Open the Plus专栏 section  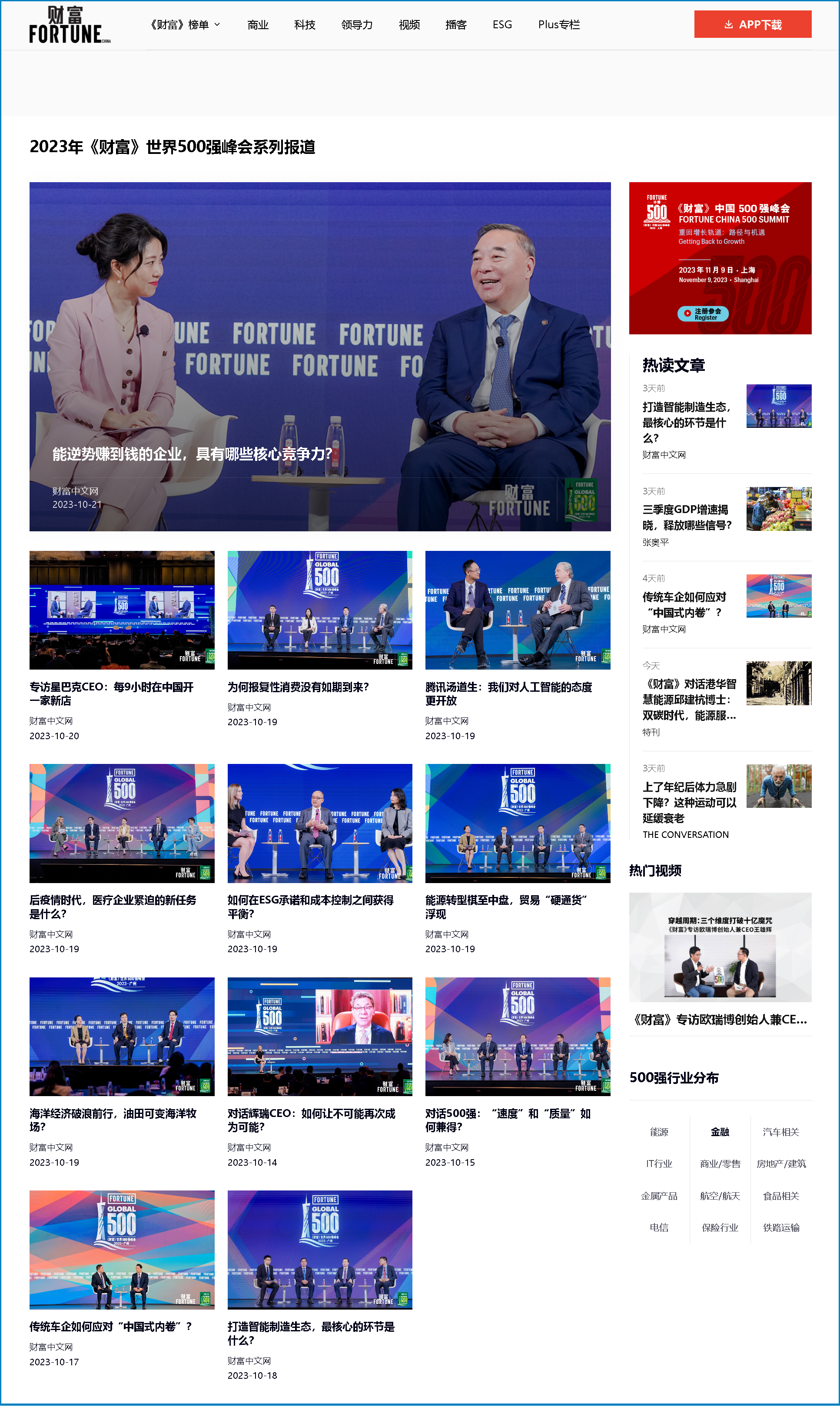[x=559, y=25]
